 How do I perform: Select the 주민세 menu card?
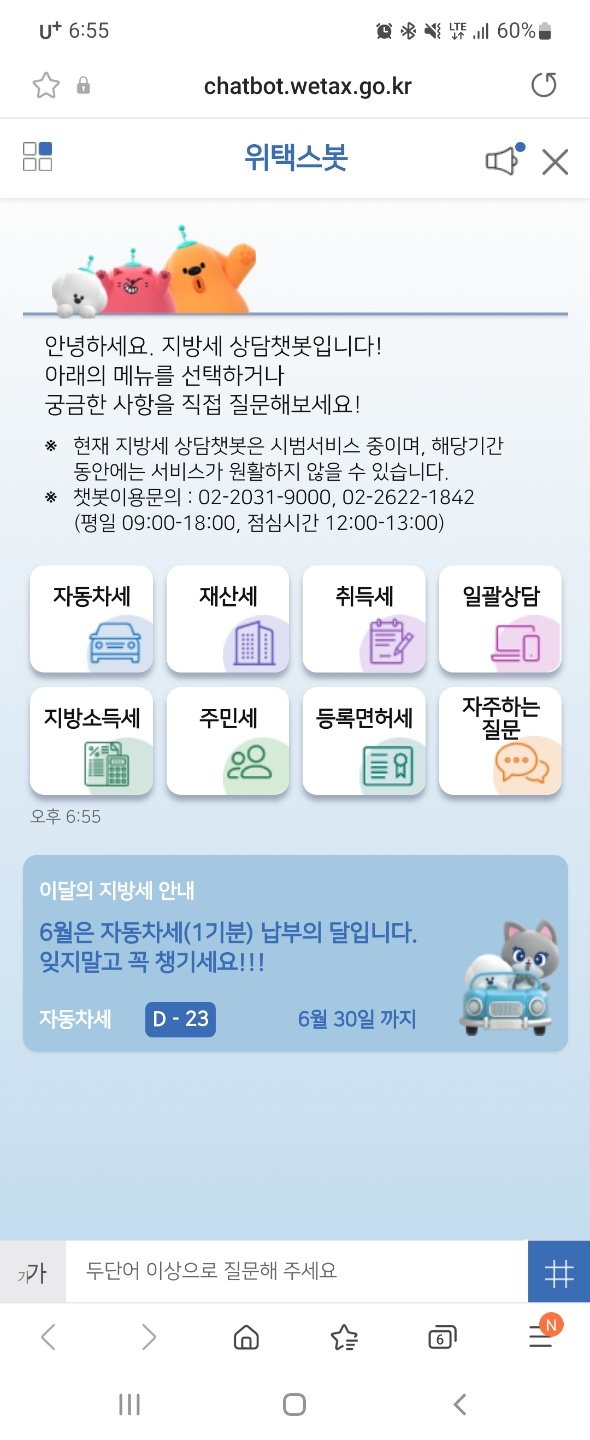click(228, 741)
